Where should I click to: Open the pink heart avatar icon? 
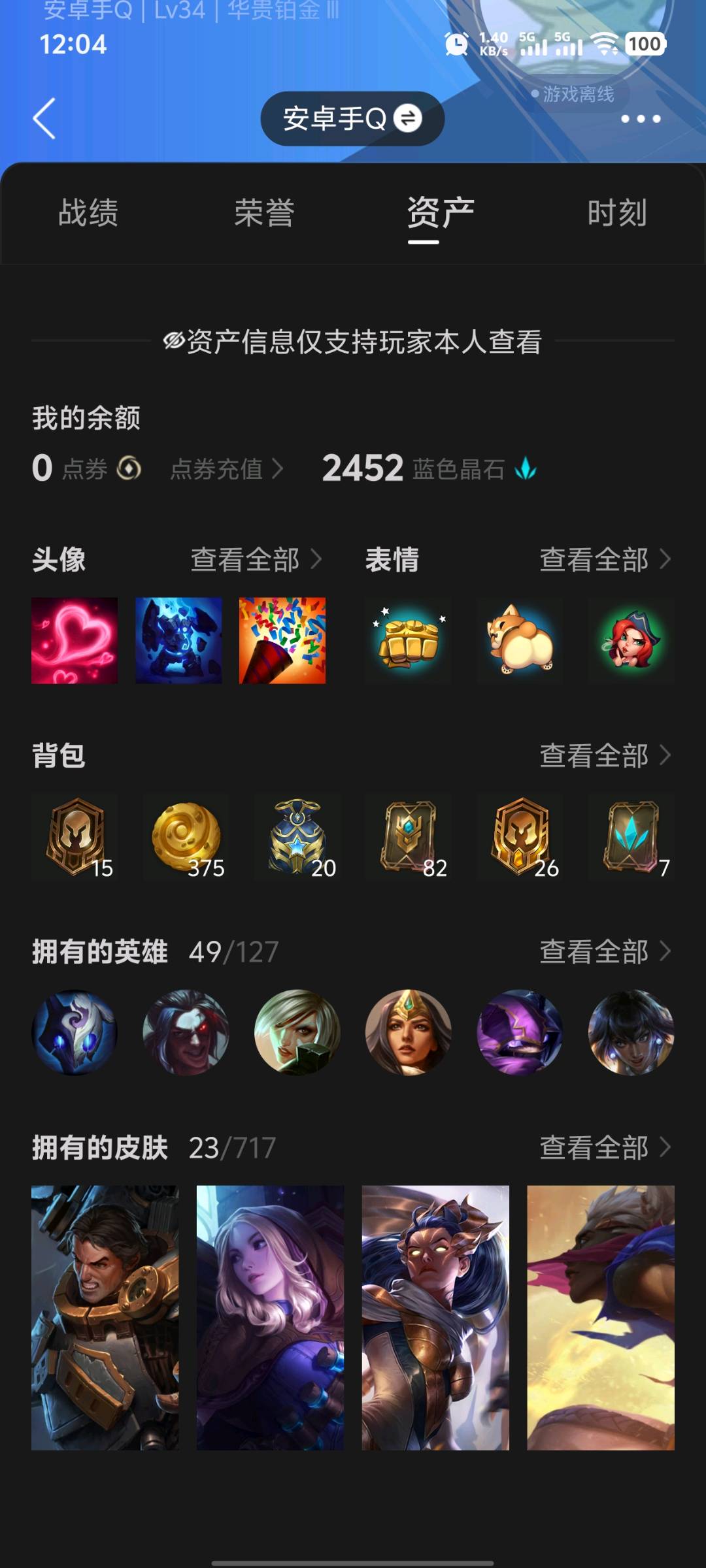tap(75, 640)
